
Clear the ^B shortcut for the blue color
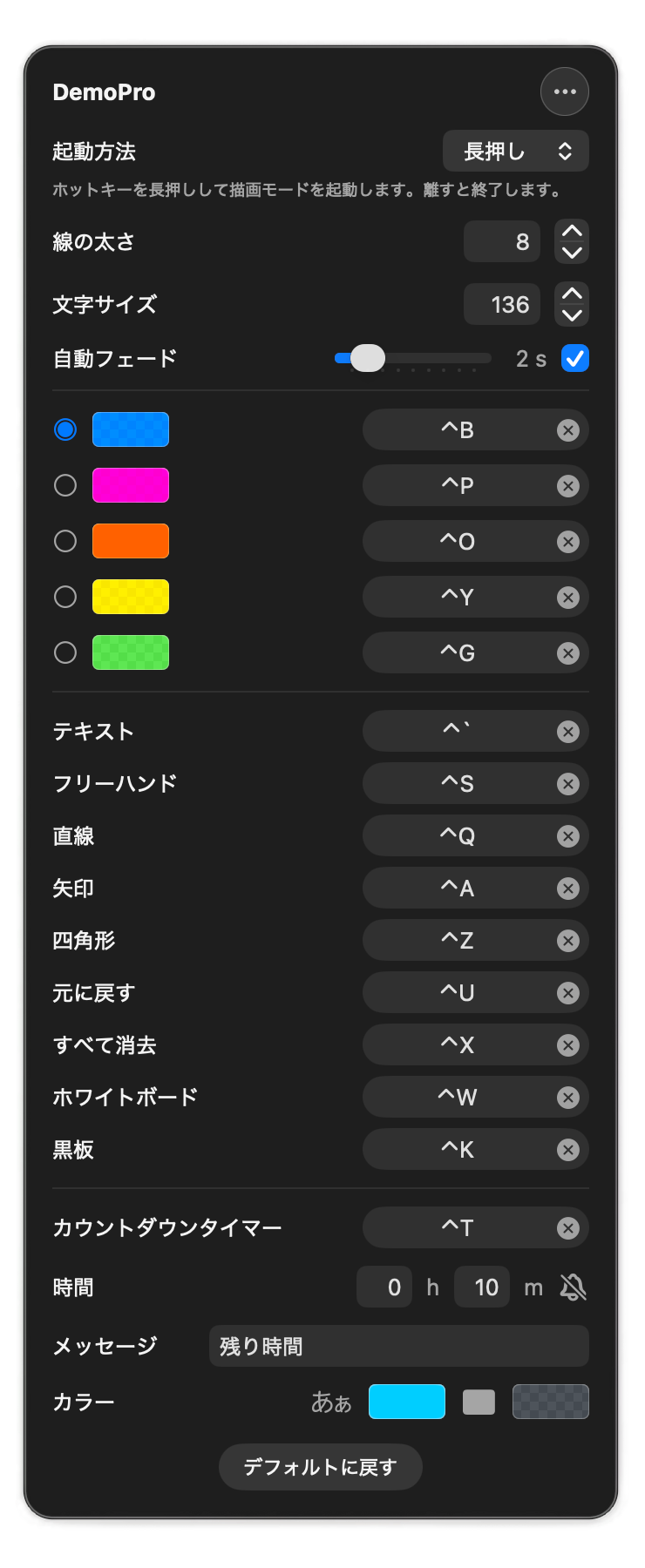[x=569, y=429]
